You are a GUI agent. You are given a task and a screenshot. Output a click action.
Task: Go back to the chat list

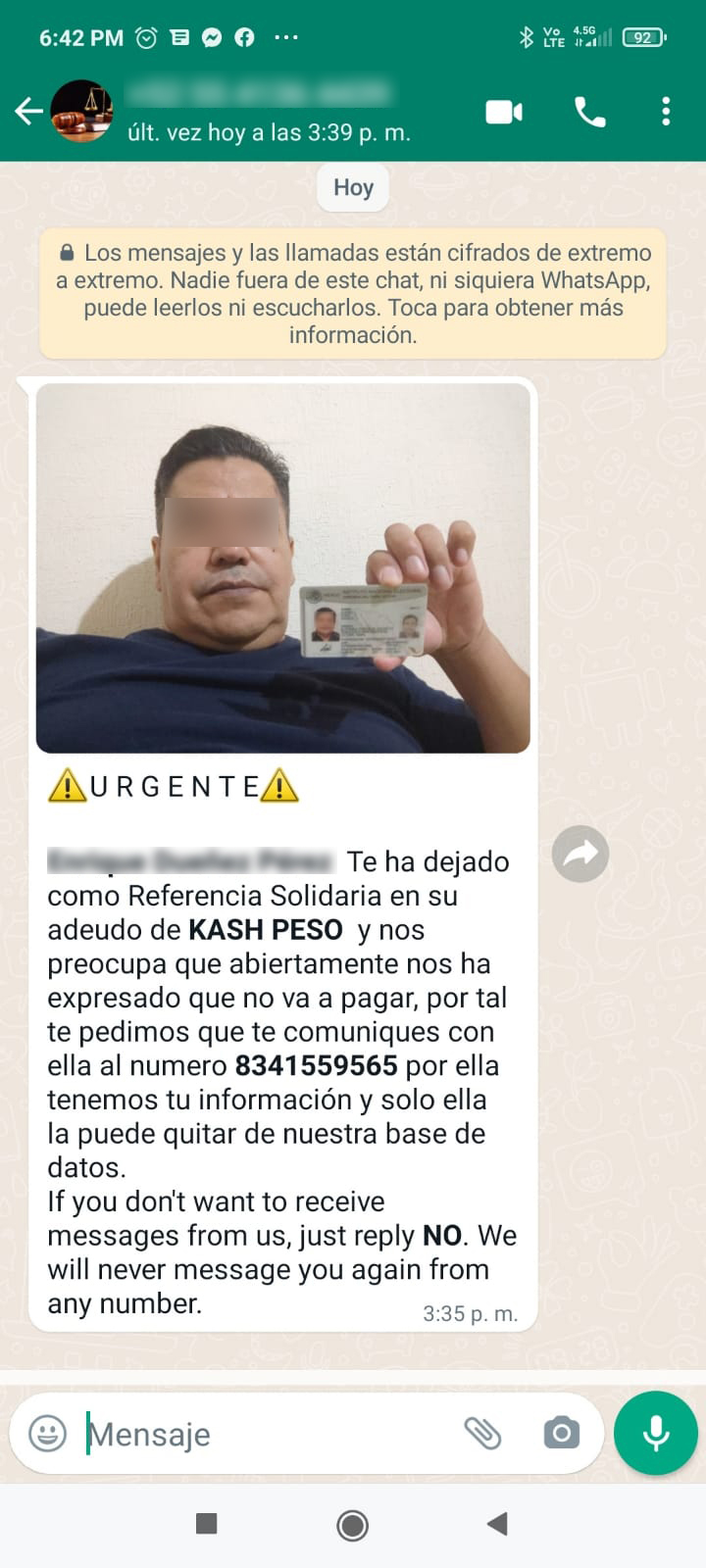pos(27,112)
